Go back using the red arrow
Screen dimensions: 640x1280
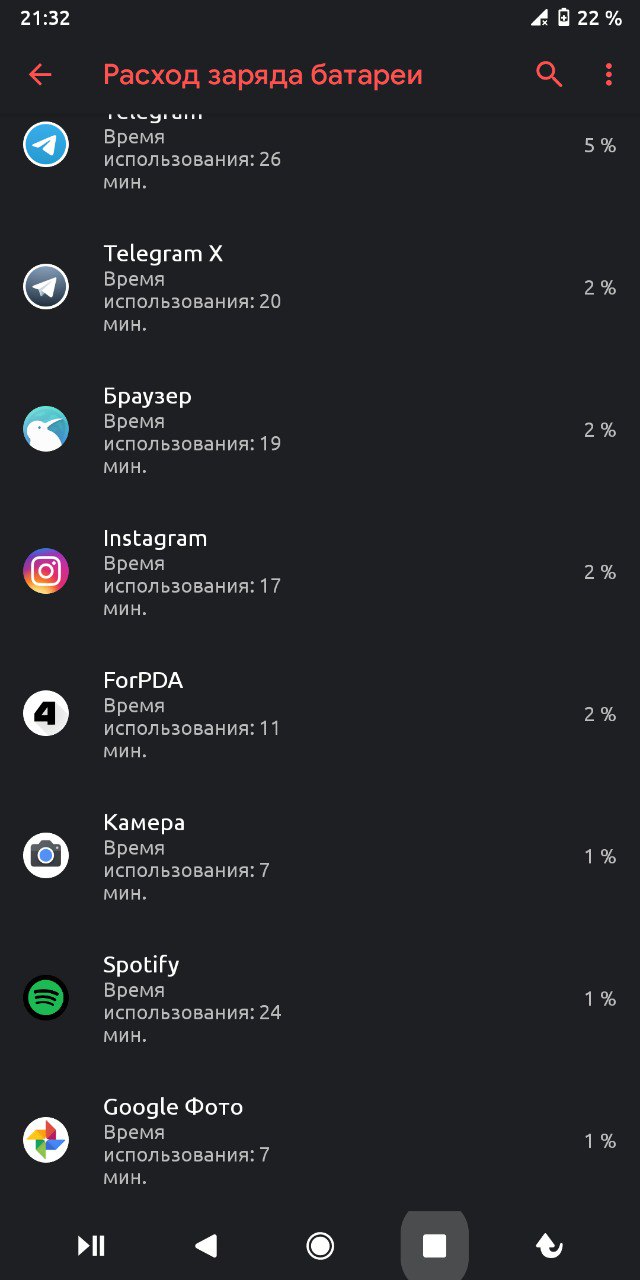click(40, 74)
